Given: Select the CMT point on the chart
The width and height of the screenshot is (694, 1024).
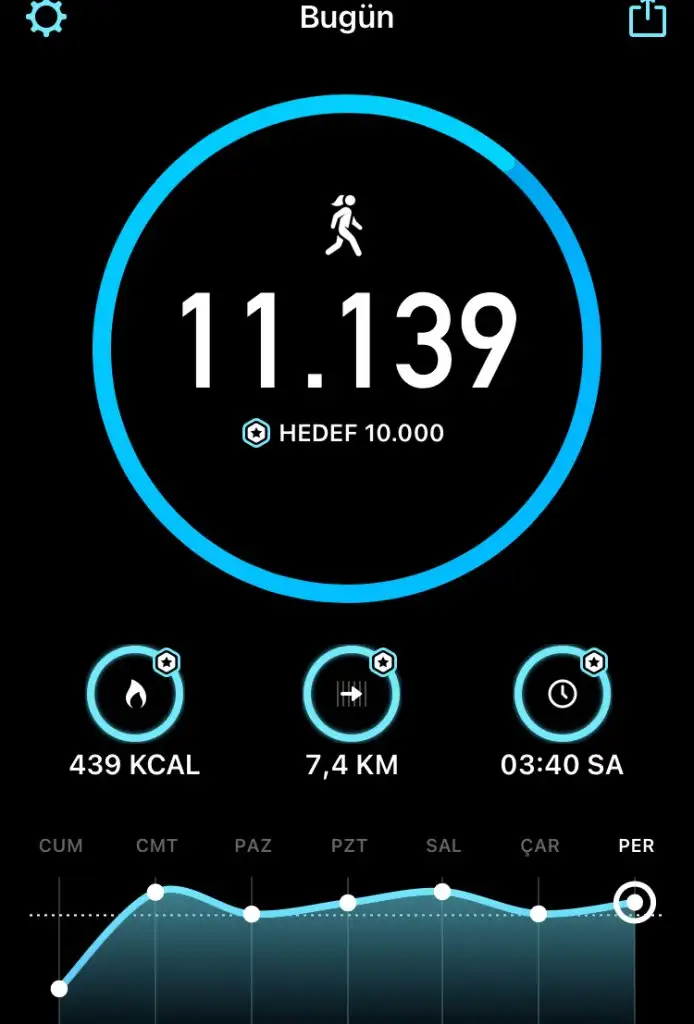Looking at the screenshot, I should [155, 892].
